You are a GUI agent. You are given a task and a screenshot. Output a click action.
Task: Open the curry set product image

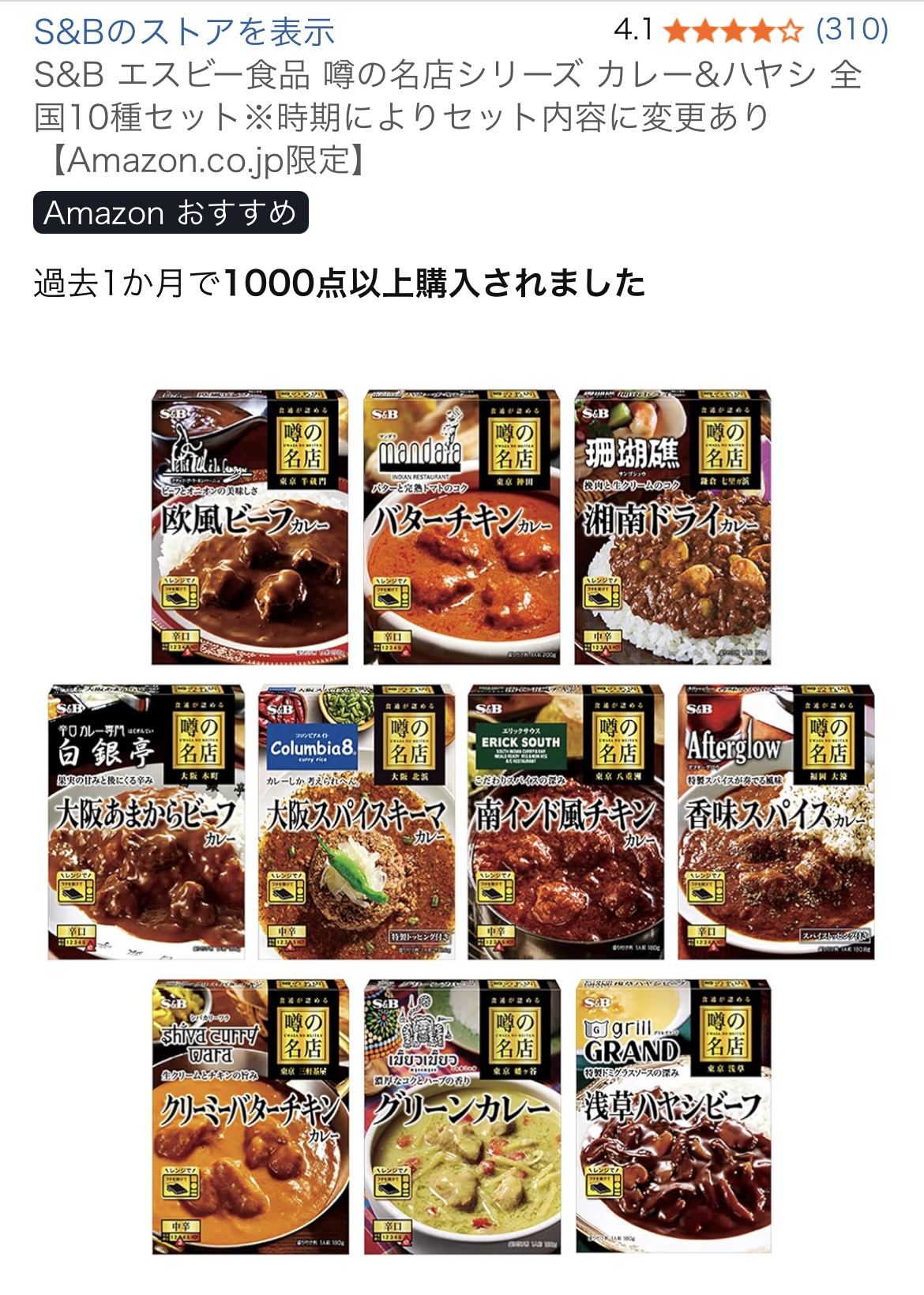pos(462,821)
